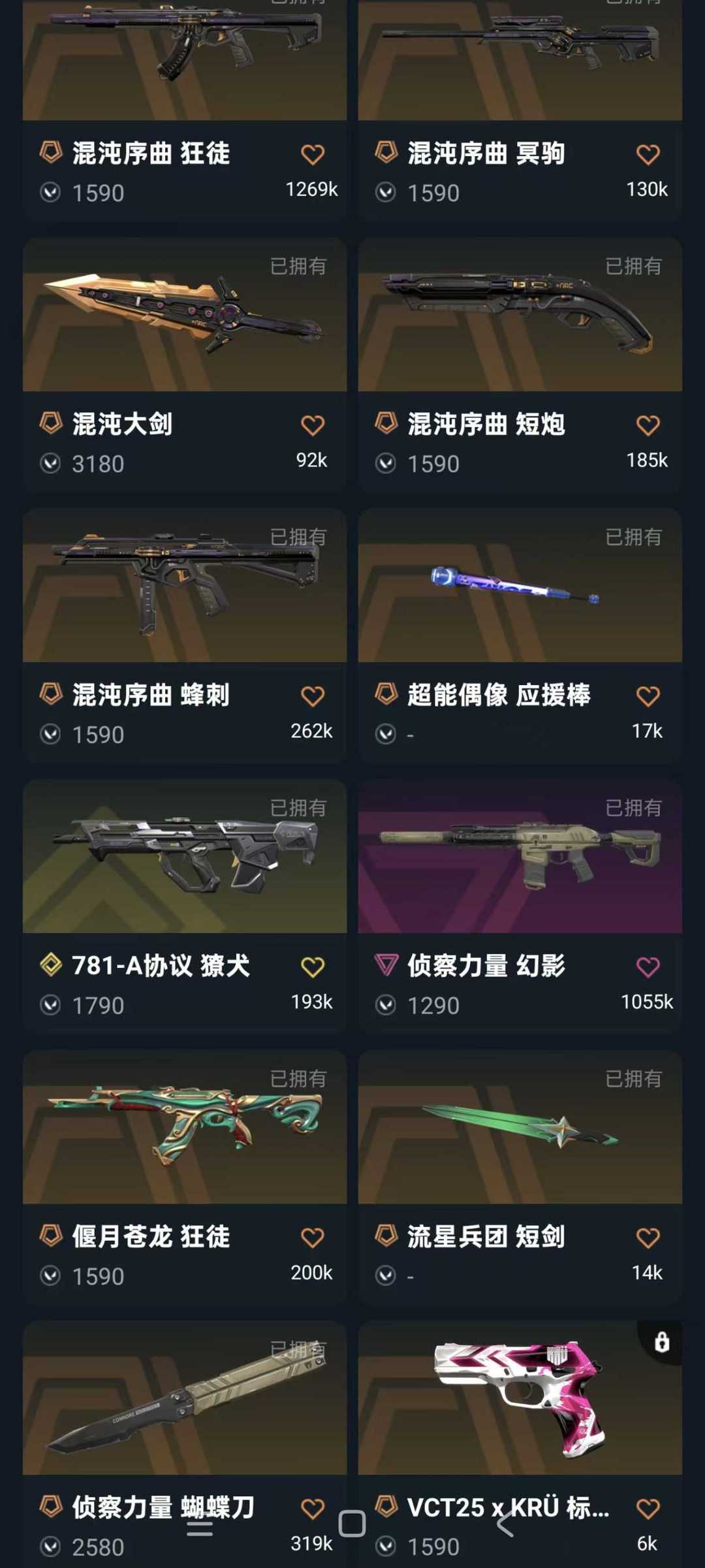Favorite the 流星兵团 短剑 skin

[648, 1238]
